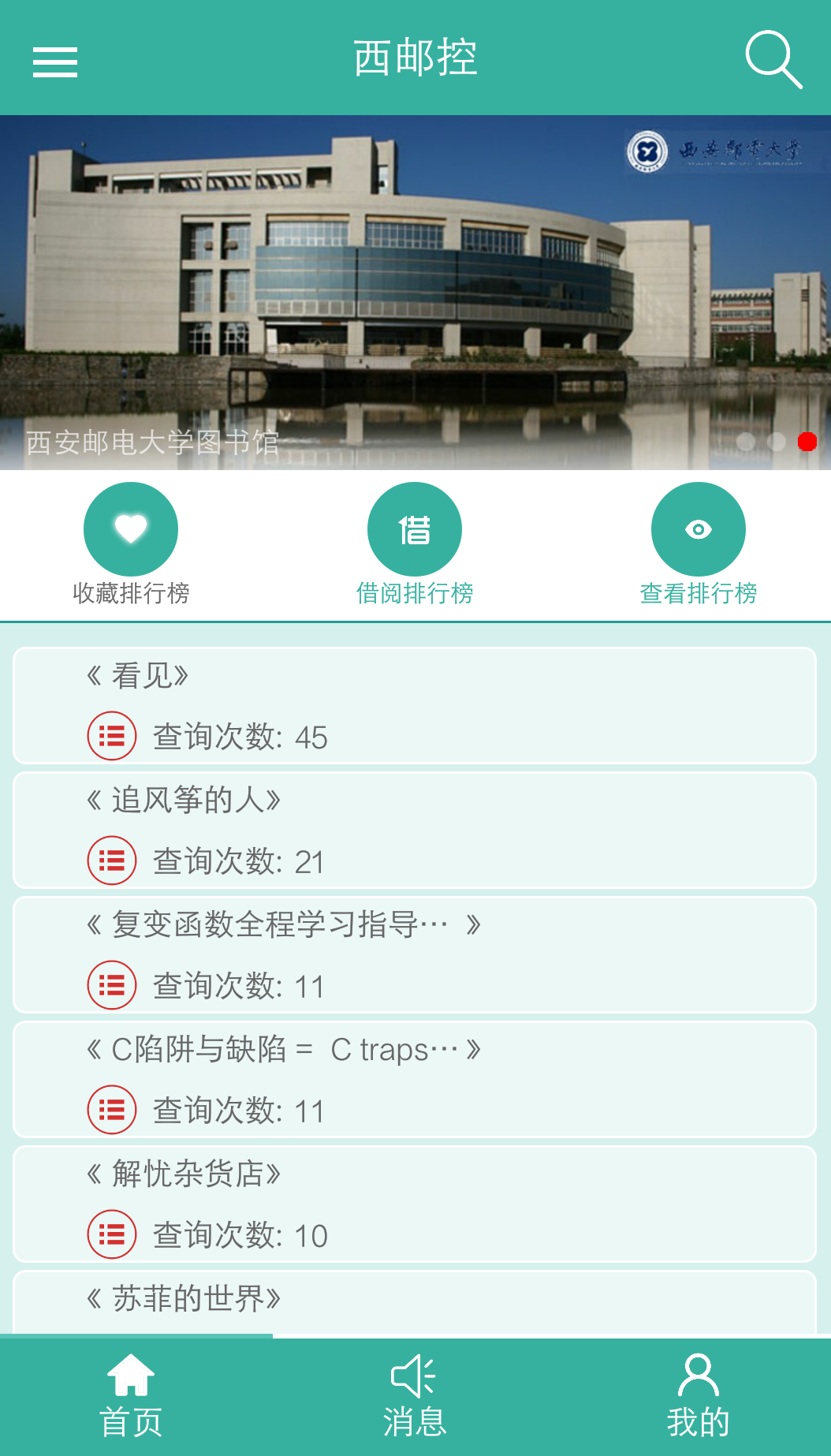Switch to the 我的 profile tab
This screenshot has width=831, height=1456.
click(699, 1397)
